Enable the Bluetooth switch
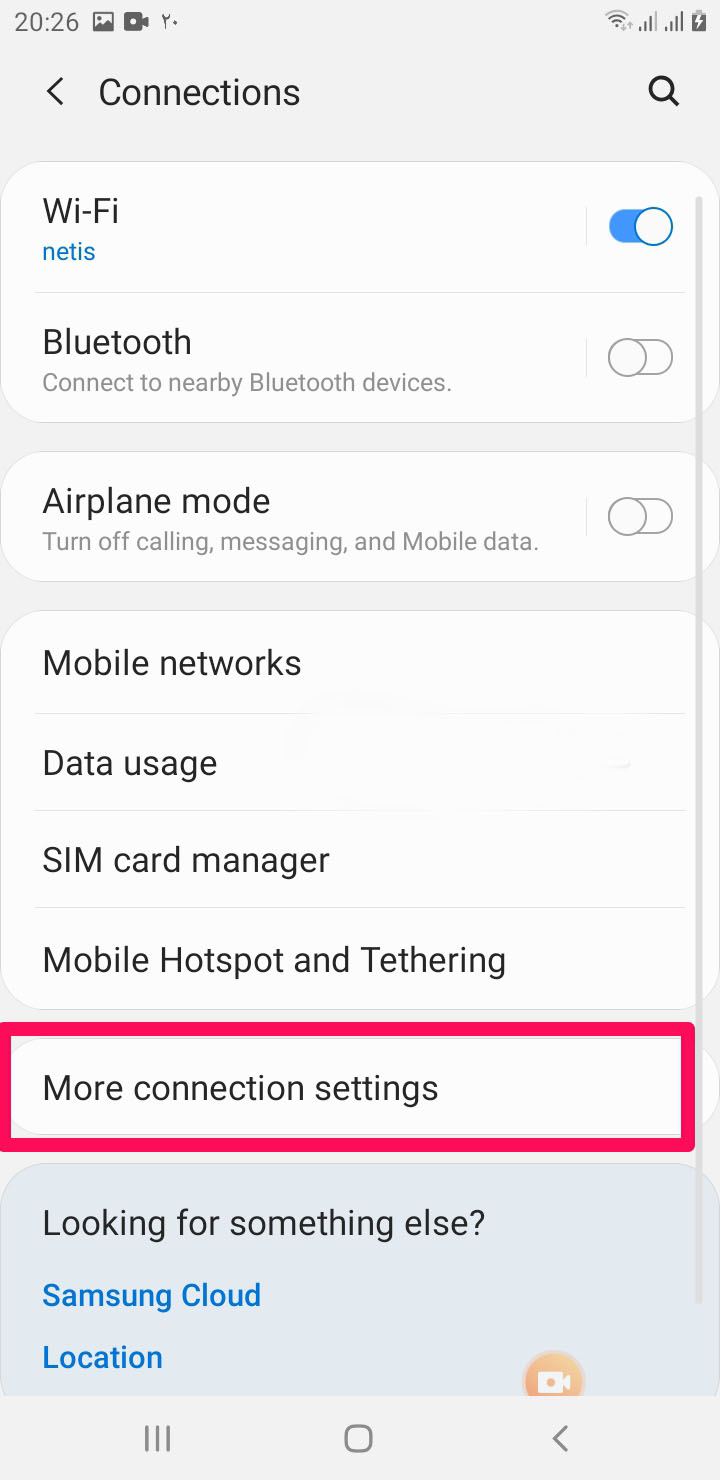Viewport: 720px width, 1480px height. pyautogui.click(x=640, y=357)
